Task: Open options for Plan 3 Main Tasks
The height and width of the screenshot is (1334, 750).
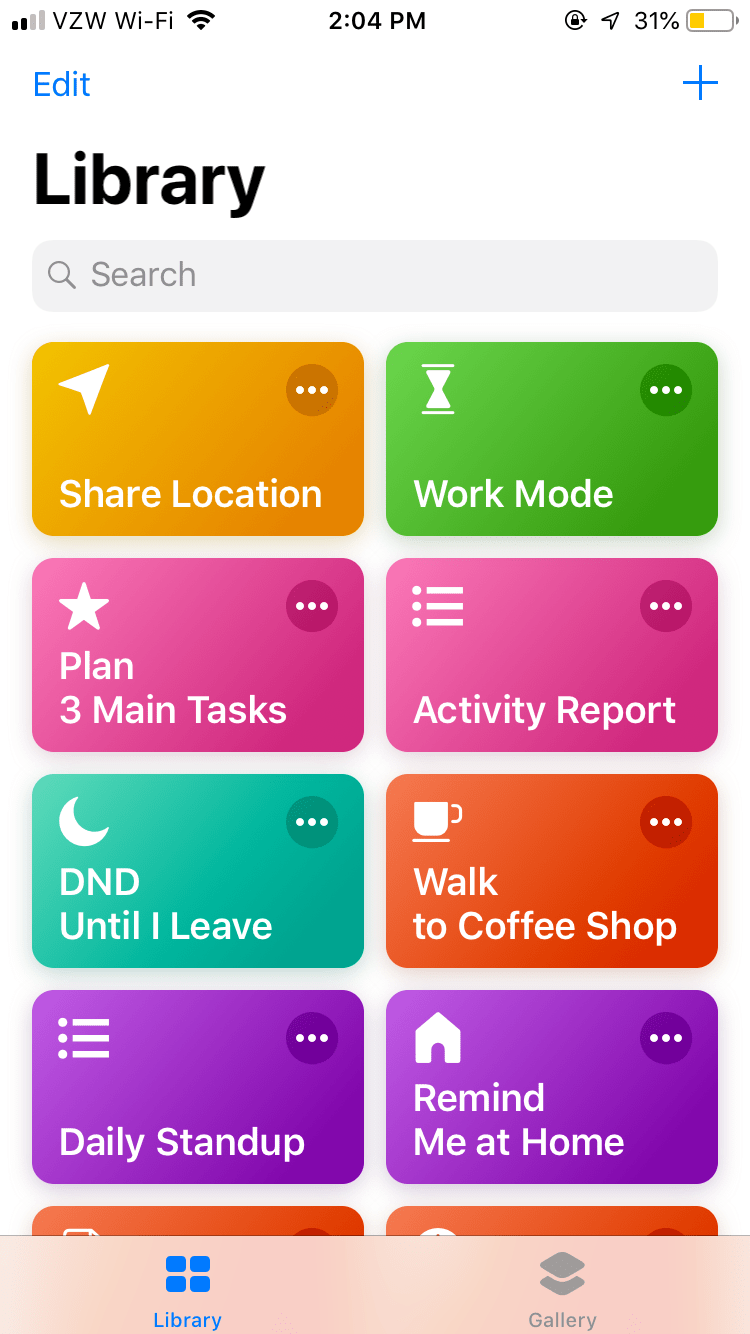Action: [312, 606]
